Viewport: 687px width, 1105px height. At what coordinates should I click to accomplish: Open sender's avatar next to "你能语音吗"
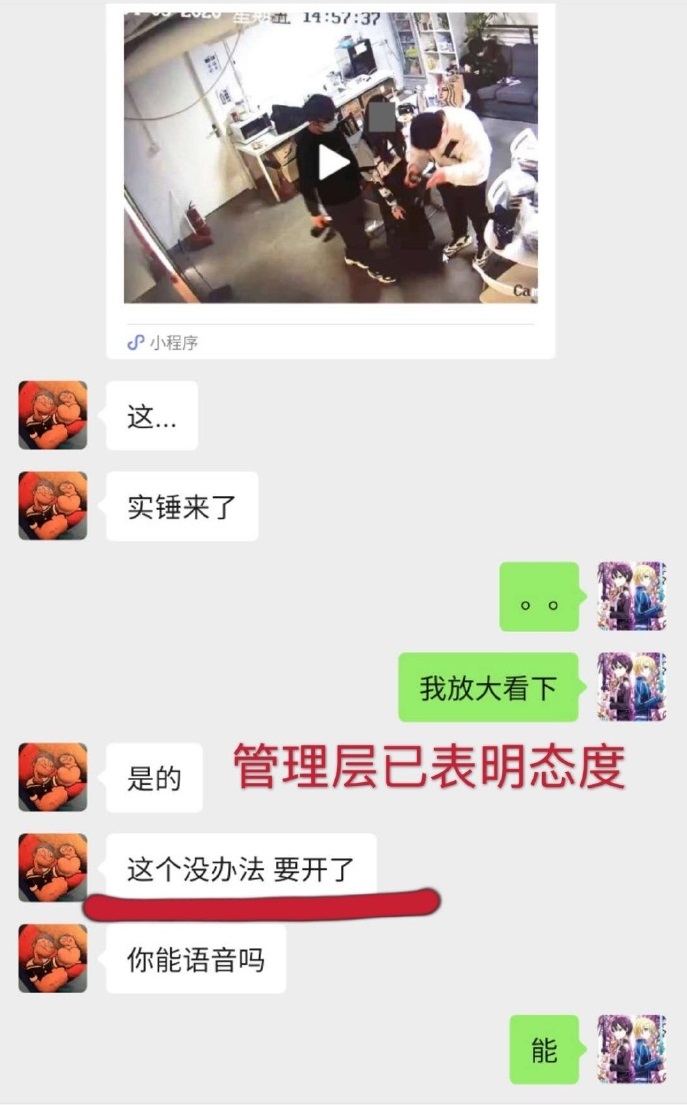point(53,958)
